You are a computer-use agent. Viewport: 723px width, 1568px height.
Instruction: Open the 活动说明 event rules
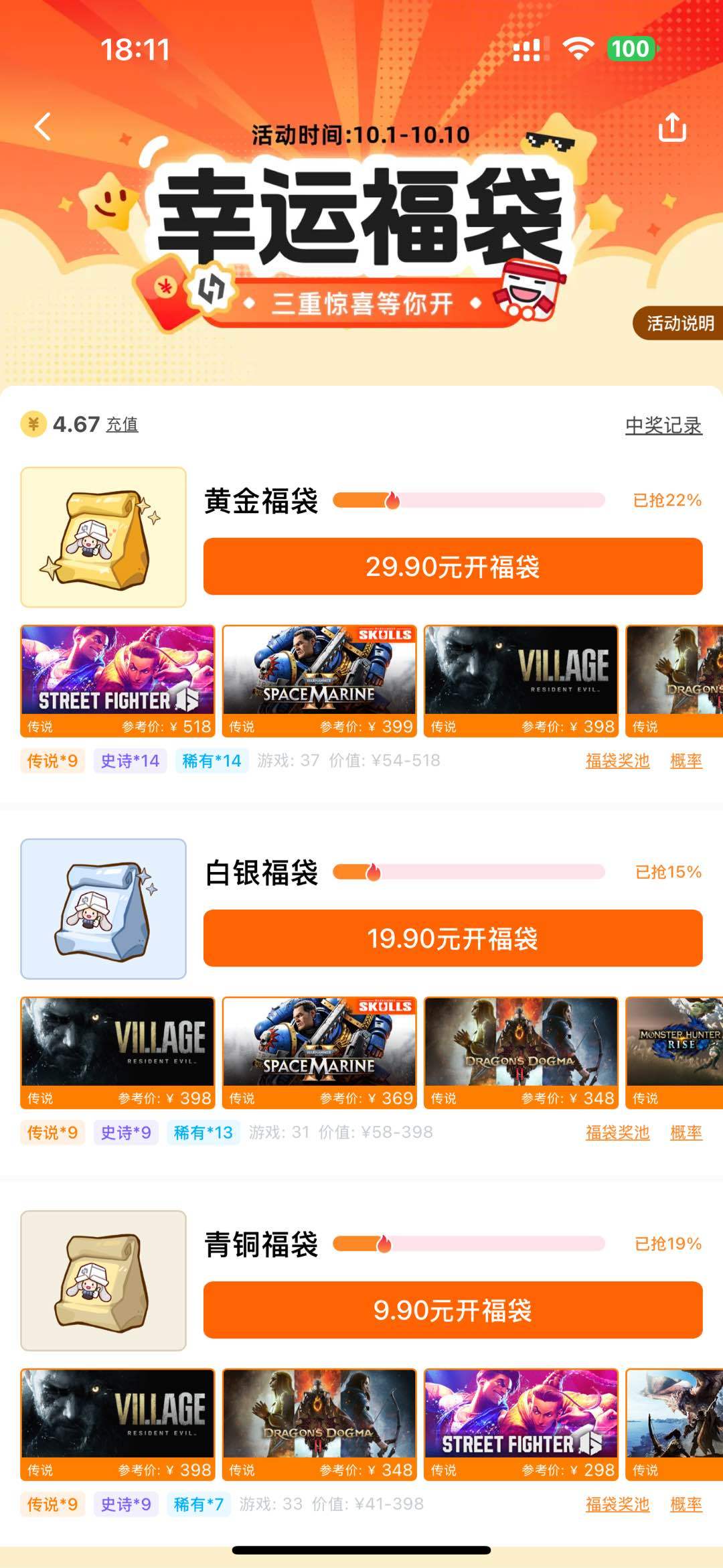point(679,324)
